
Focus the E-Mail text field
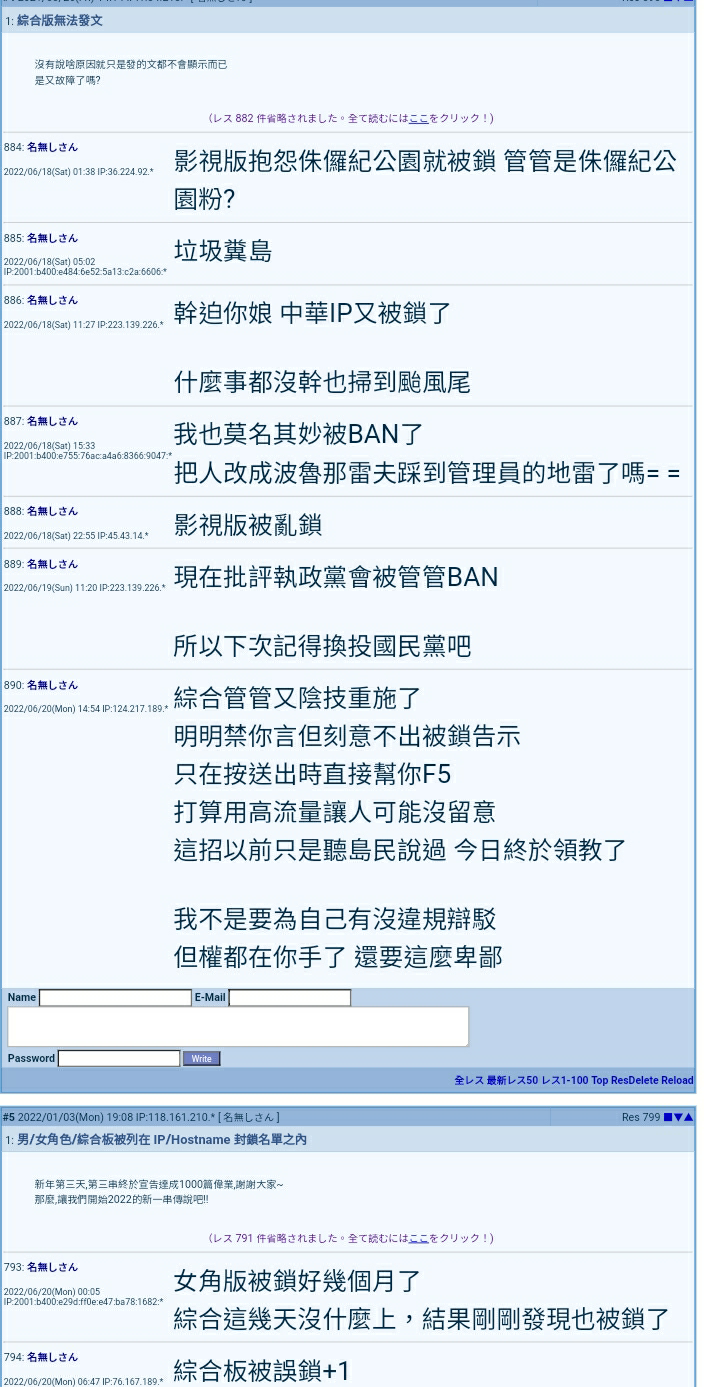click(x=290, y=998)
